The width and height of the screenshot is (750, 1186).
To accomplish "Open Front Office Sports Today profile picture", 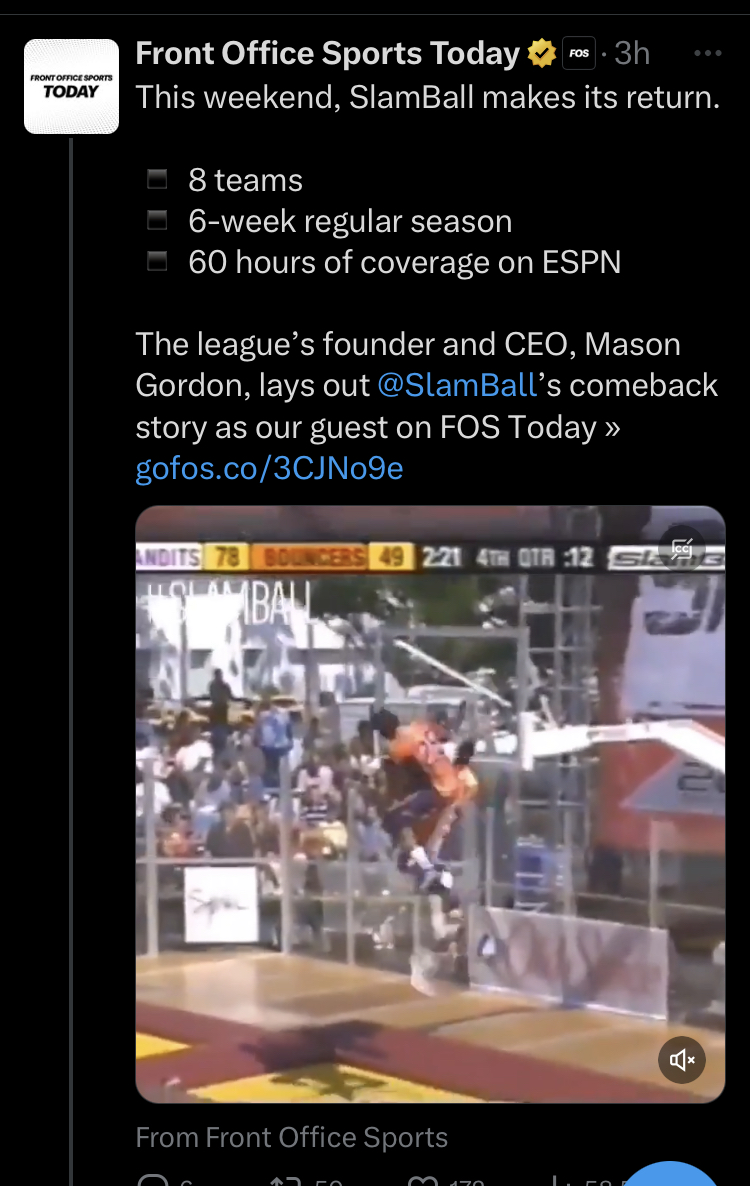I will point(71,87).
